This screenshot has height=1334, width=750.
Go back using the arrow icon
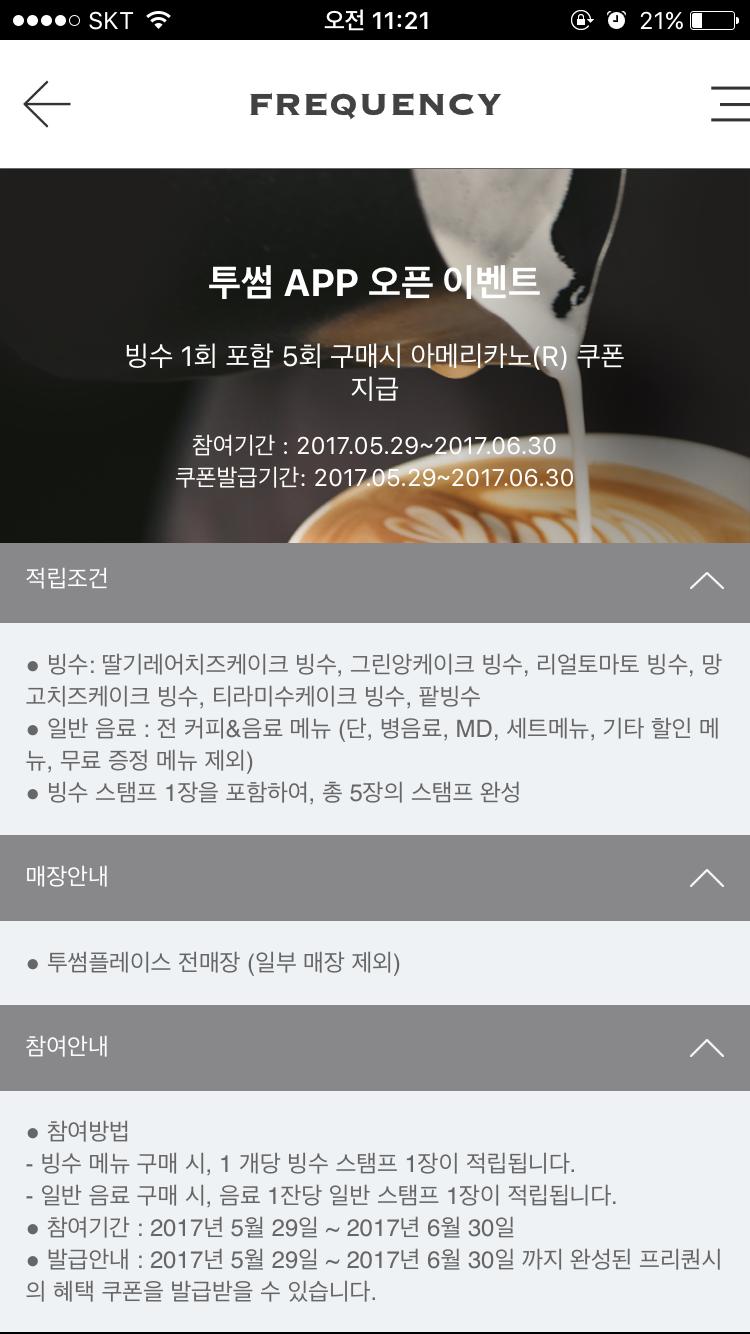pyautogui.click(x=47, y=104)
